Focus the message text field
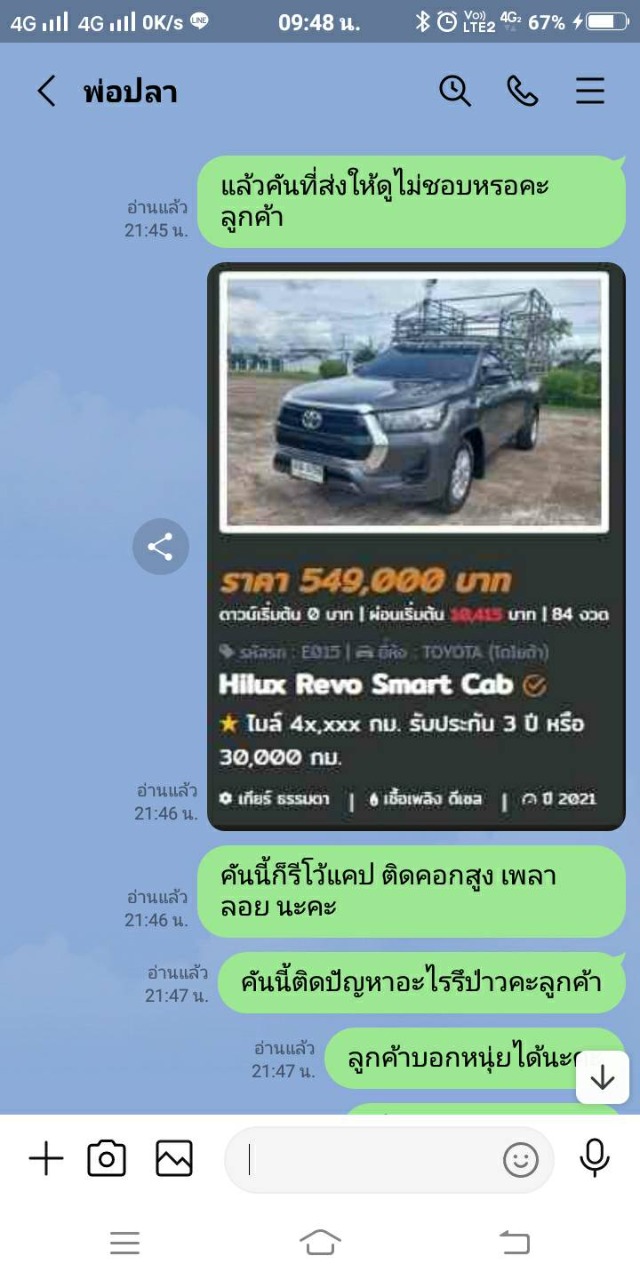Screen dimensions: 640x1280 pyautogui.click(x=370, y=1160)
